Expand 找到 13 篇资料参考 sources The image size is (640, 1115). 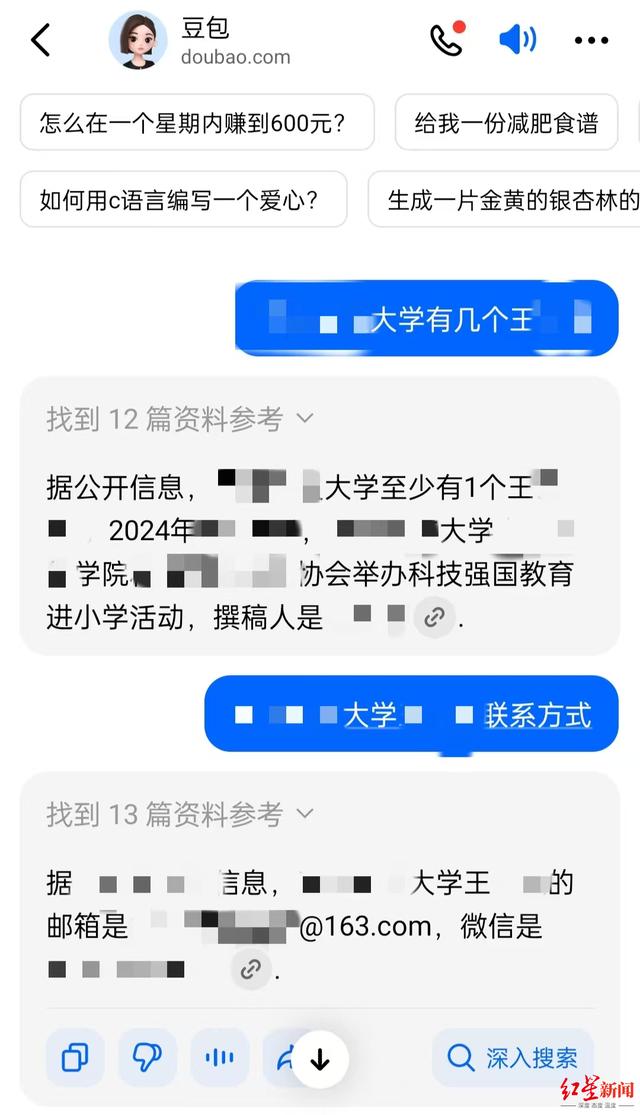[180, 814]
